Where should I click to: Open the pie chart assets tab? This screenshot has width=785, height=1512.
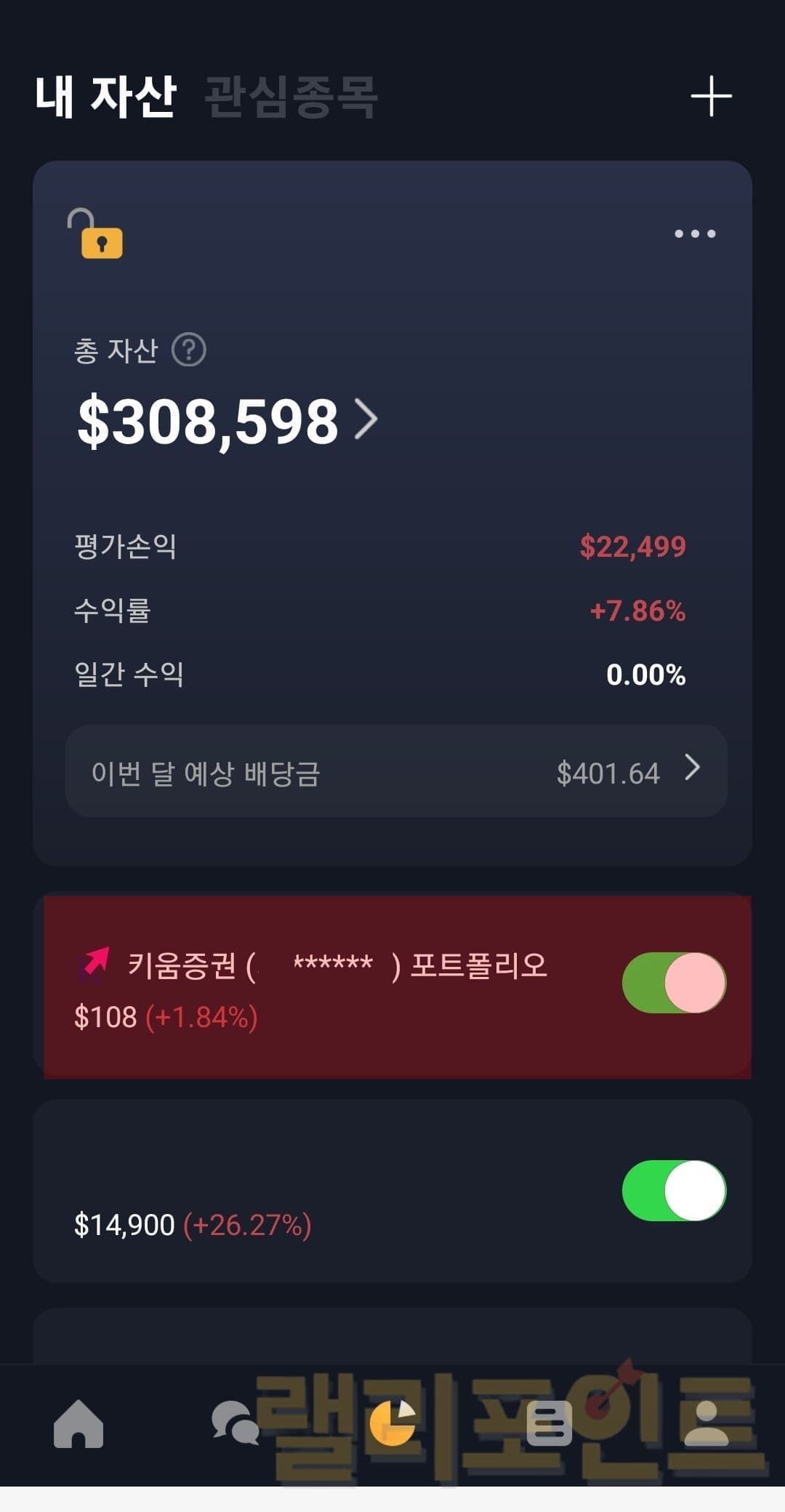pyautogui.click(x=392, y=1423)
